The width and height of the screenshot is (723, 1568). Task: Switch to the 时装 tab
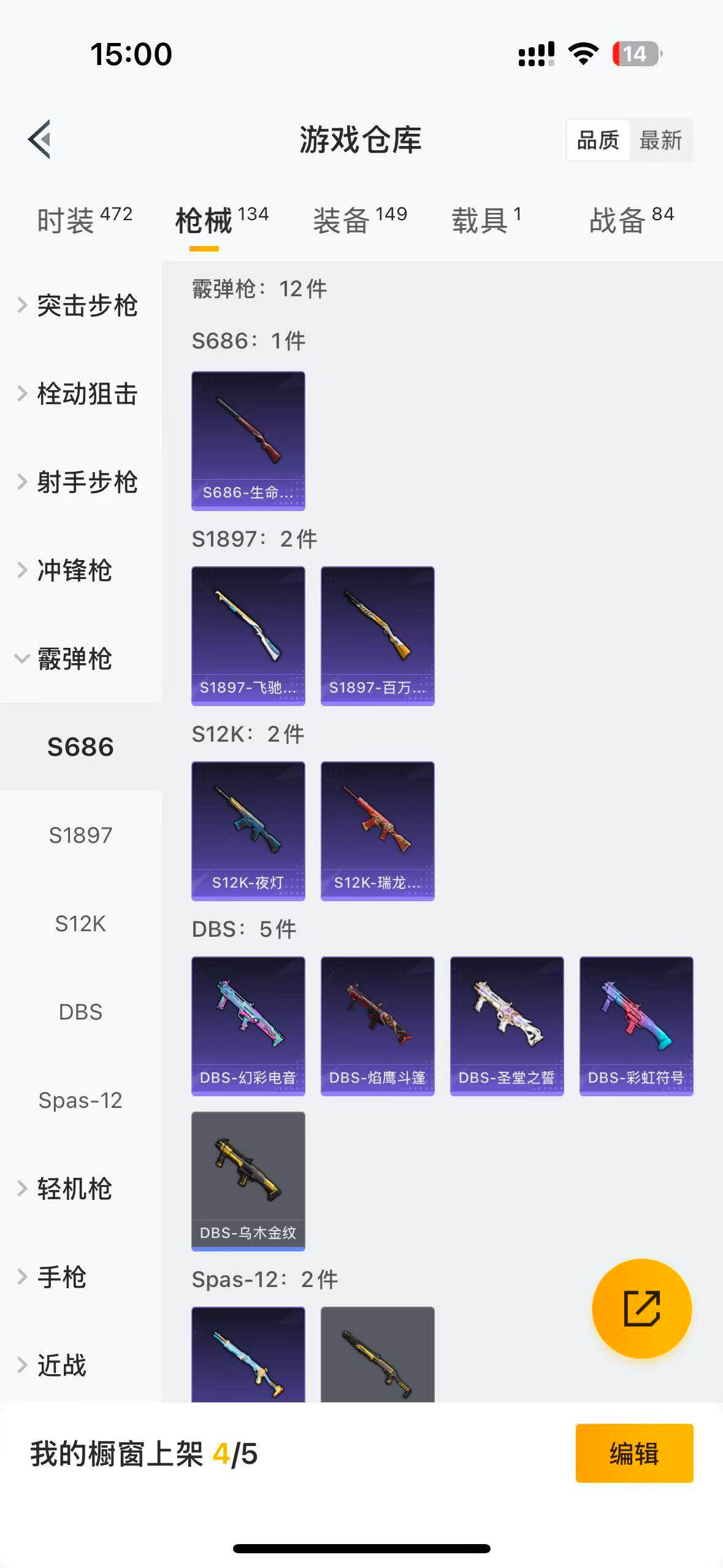coord(84,220)
